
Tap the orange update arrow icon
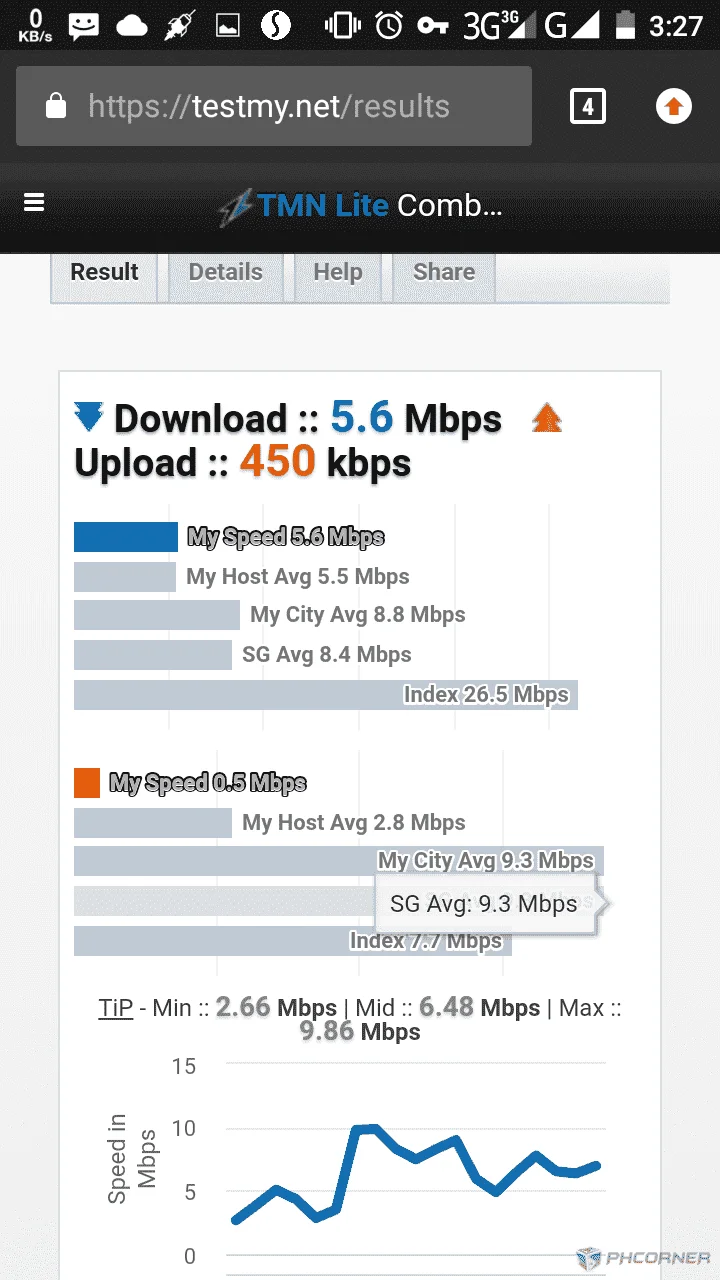point(673,106)
